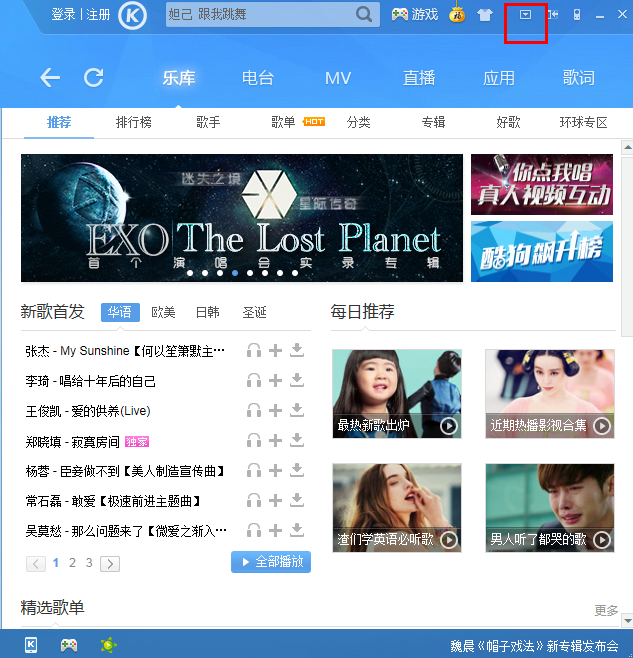Viewport: 633px width, 658px height.
Task: Download 李琦 唱给十年后的自己
Action: 297,381
